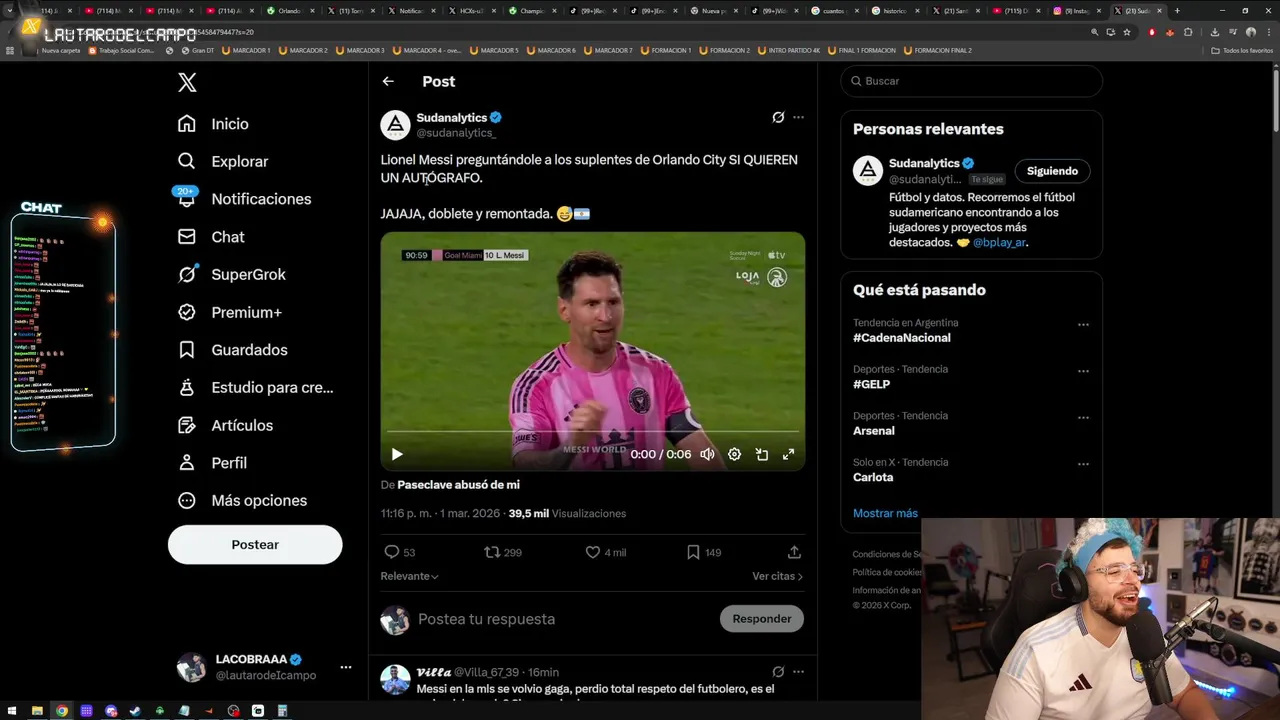The height and width of the screenshot is (720, 1280).
Task: Tap Siguiendo next to Sudanalytics
Action: [x=1052, y=171]
